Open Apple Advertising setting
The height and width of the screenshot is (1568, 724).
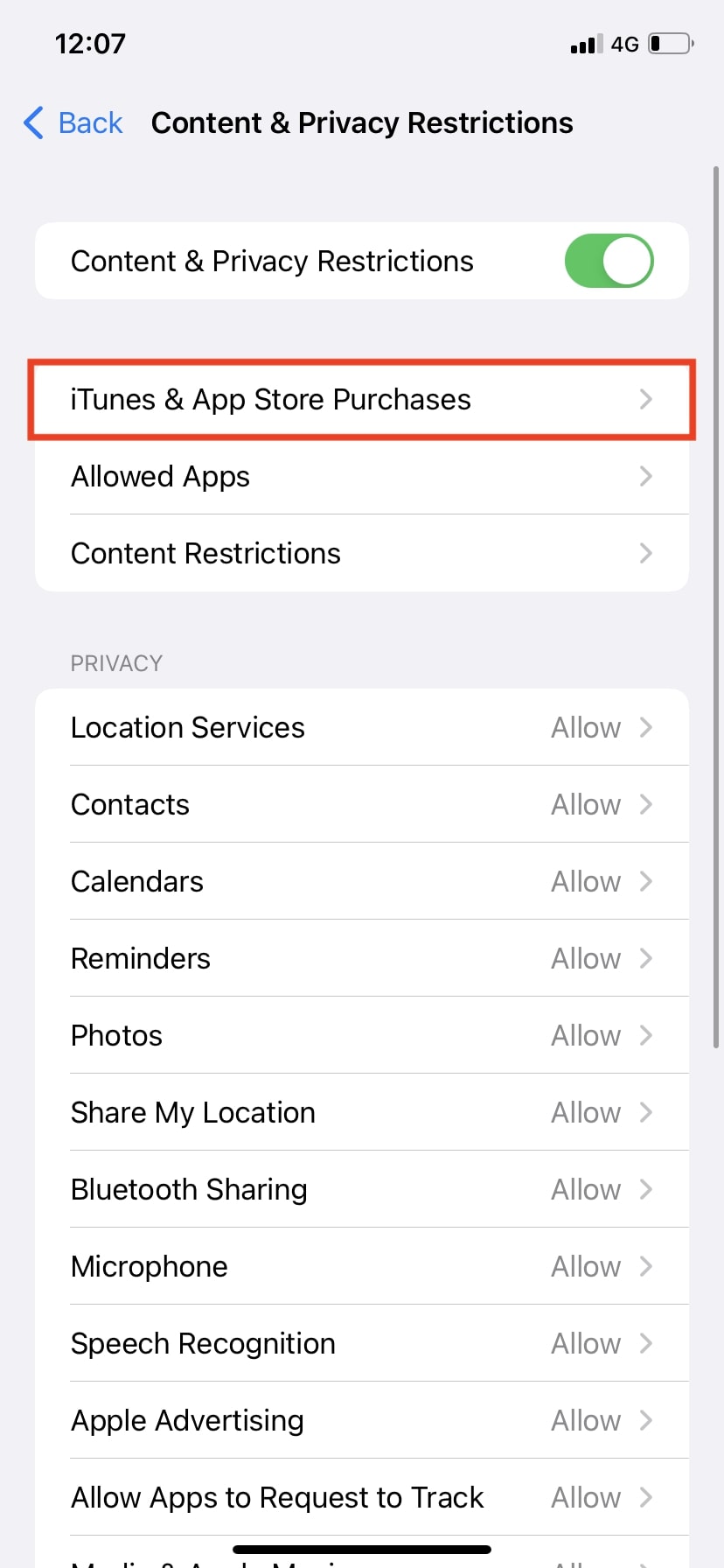(362, 1420)
